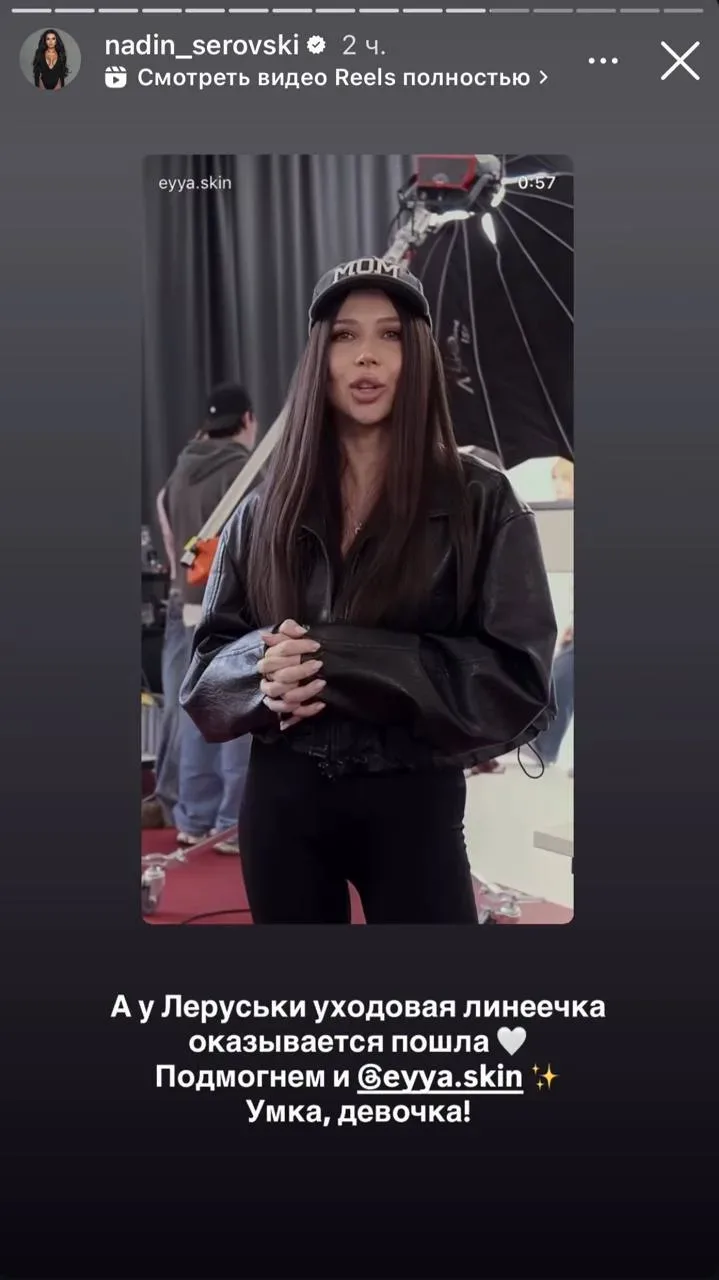719x1280 pixels.
Task: Open the @eyya.skin mention
Action: [440, 1077]
